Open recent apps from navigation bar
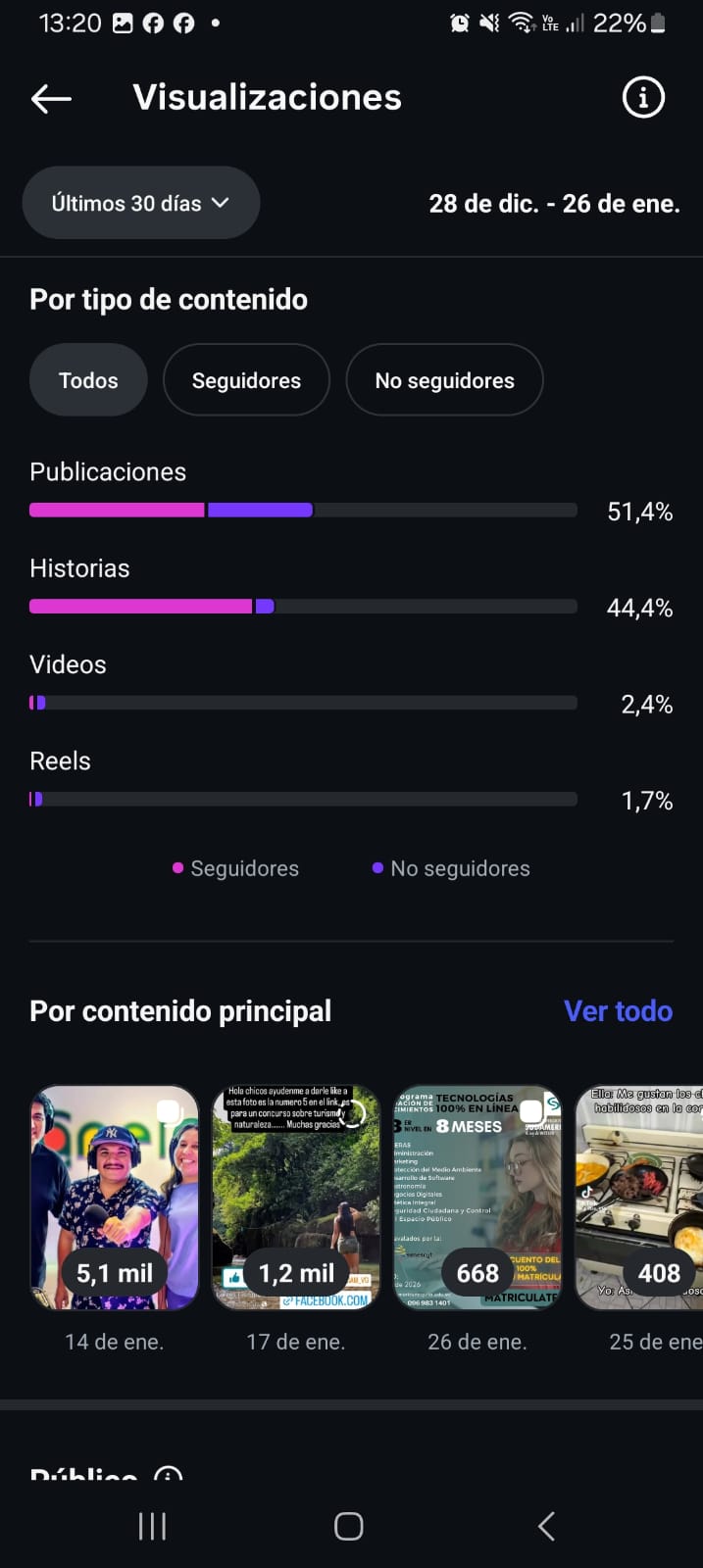The width and height of the screenshot is (703, 1568). point(152,1526)
